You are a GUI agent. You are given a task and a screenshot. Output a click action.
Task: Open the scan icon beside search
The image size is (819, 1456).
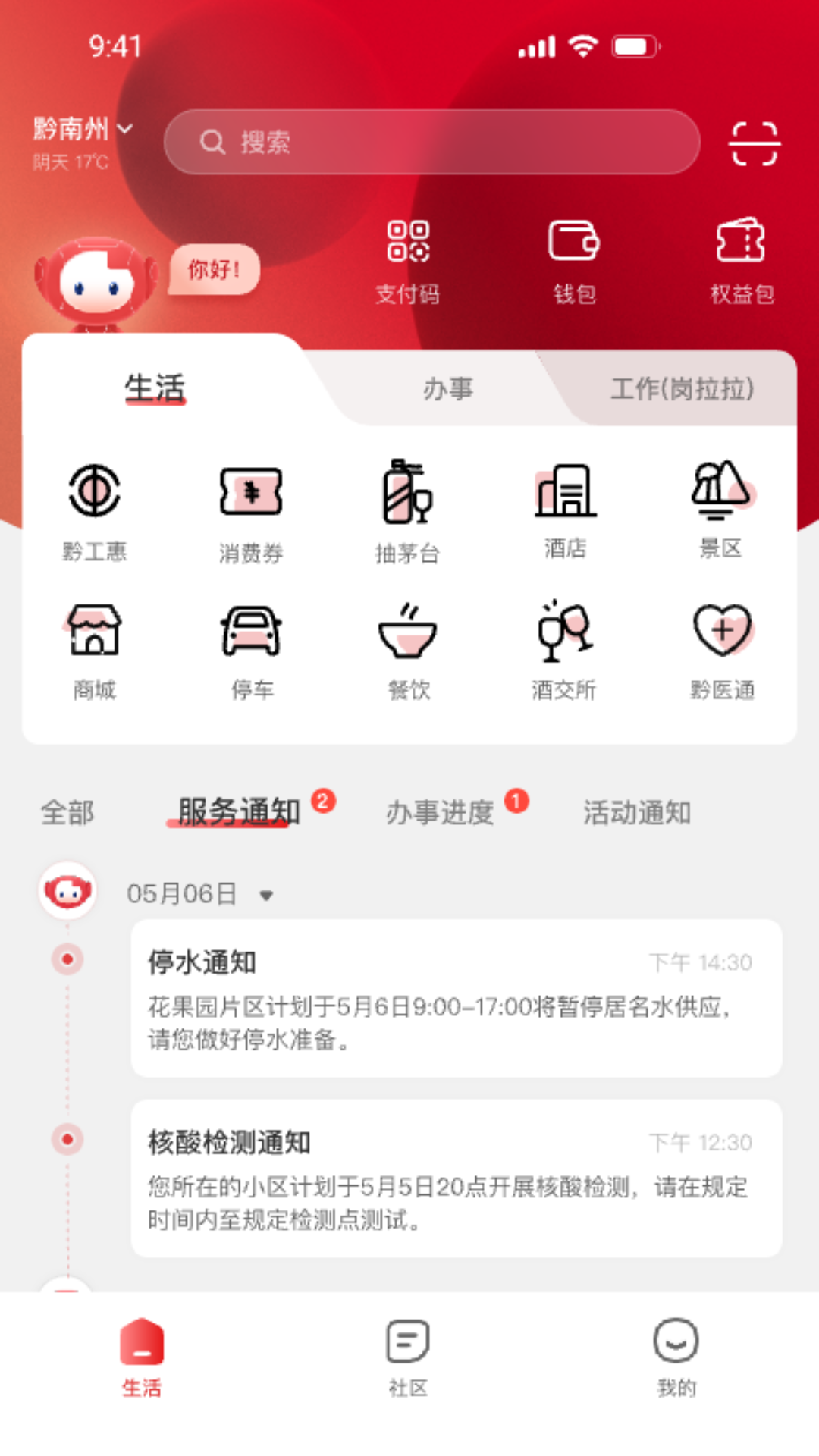click(754, 143)
